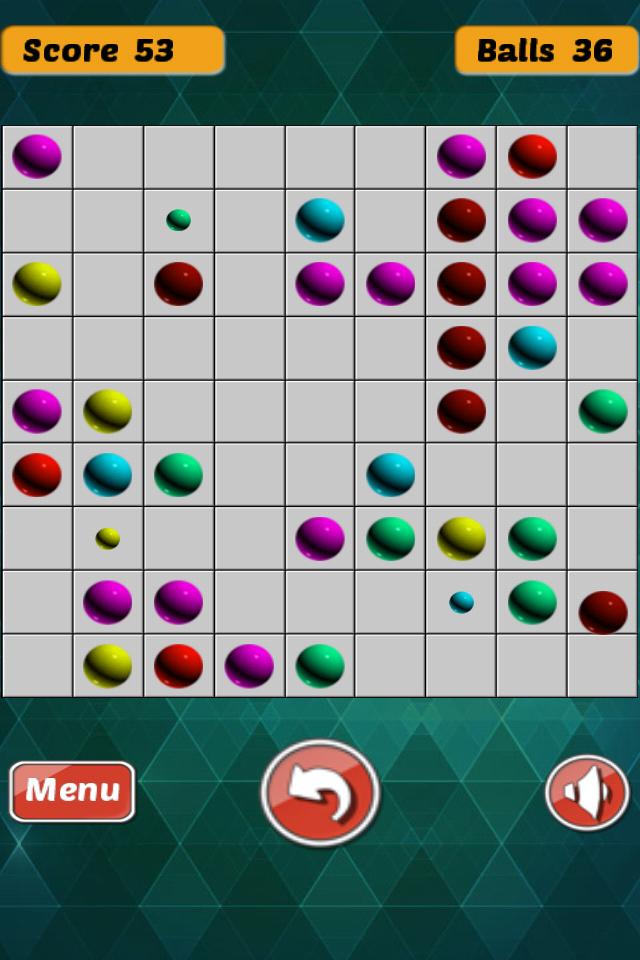Undo the last move
Screen dimensions: 640x960
tap(320, 793)
